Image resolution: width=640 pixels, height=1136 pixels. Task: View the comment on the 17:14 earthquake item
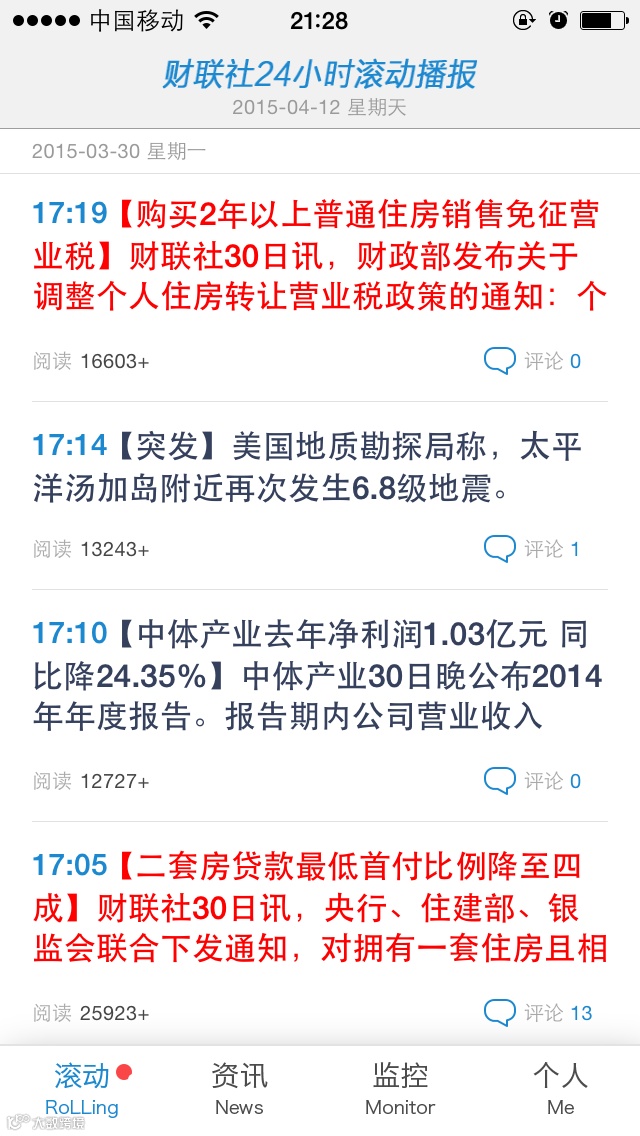click(532, 548)
